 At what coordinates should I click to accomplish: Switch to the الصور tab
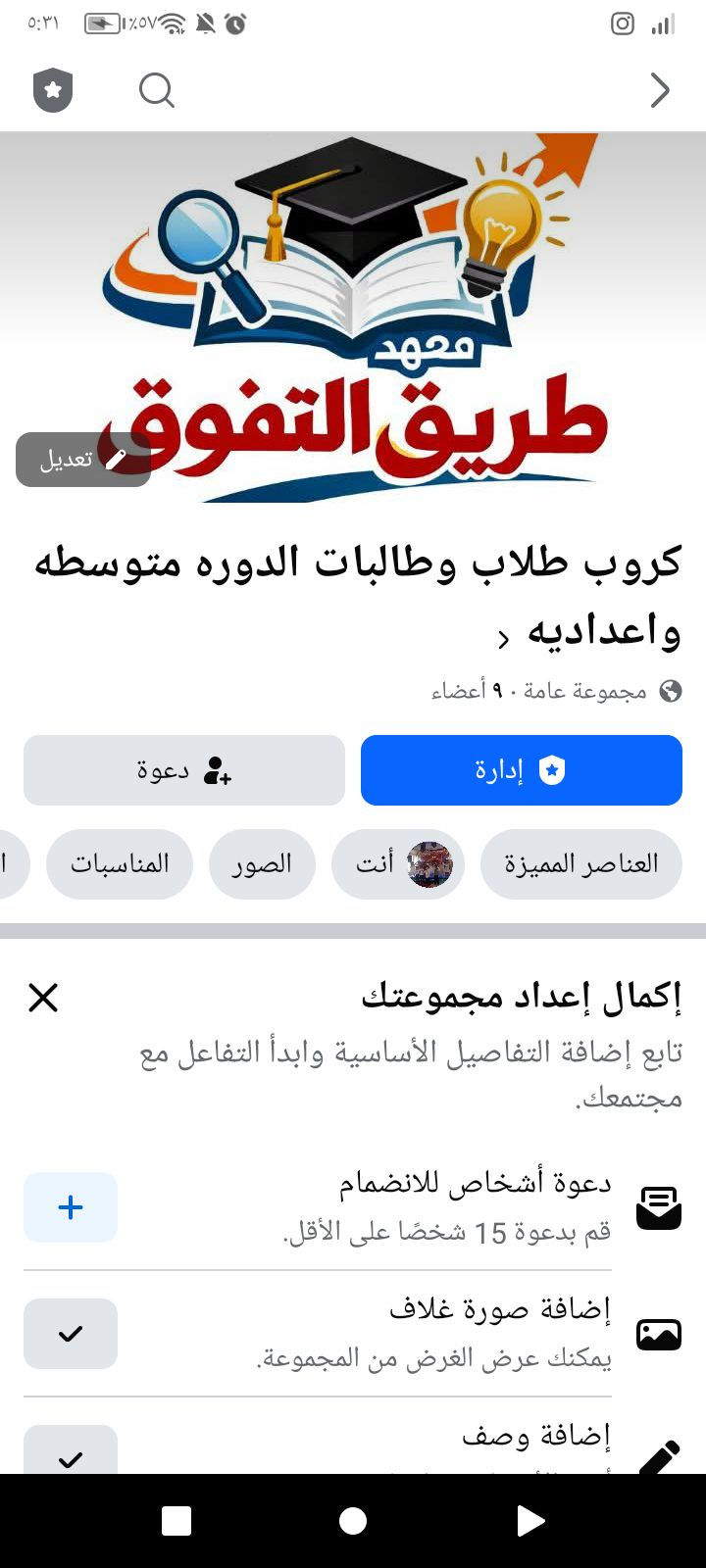click(x=262, y=864)
